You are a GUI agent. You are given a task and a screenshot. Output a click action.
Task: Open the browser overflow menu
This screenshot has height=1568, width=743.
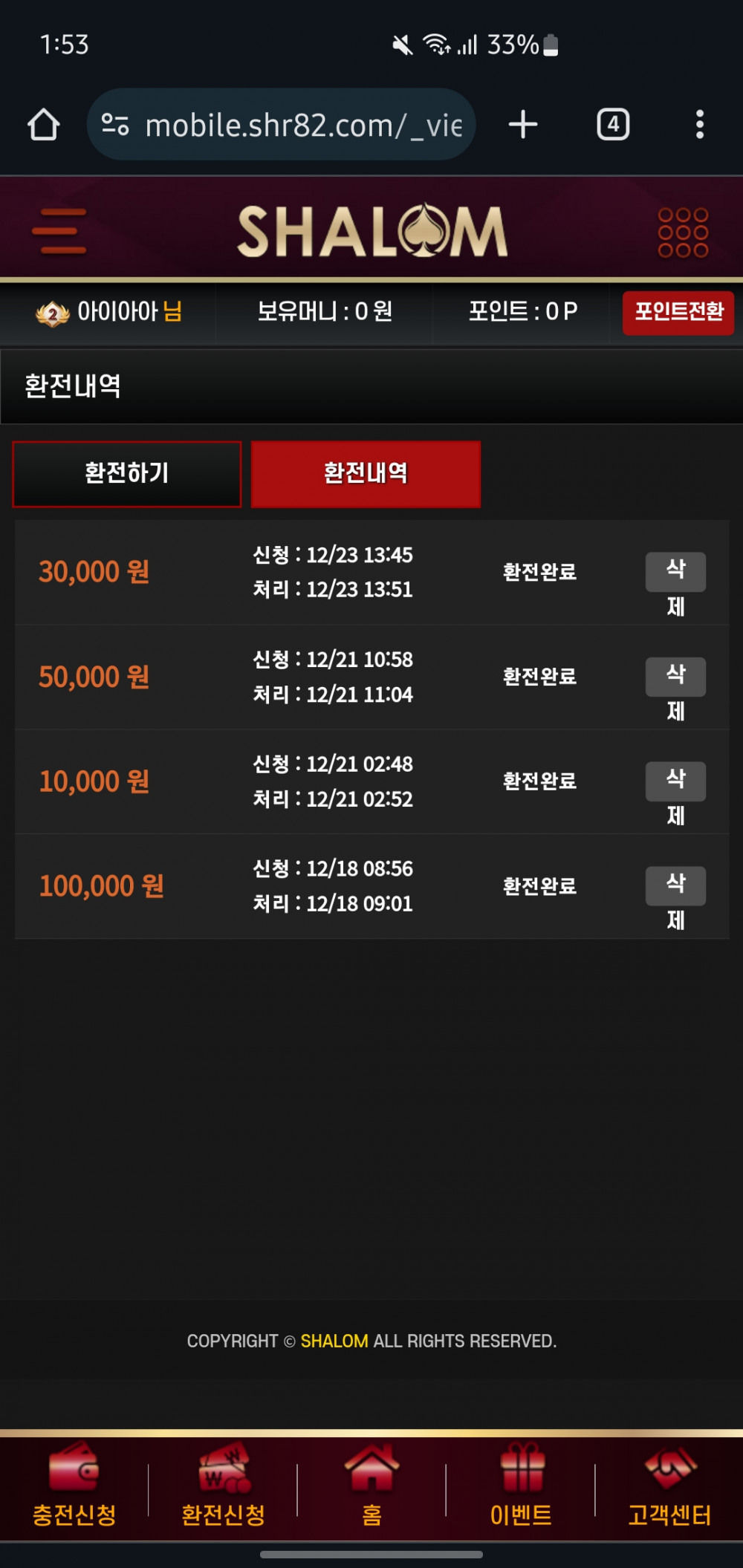point(699,124)
